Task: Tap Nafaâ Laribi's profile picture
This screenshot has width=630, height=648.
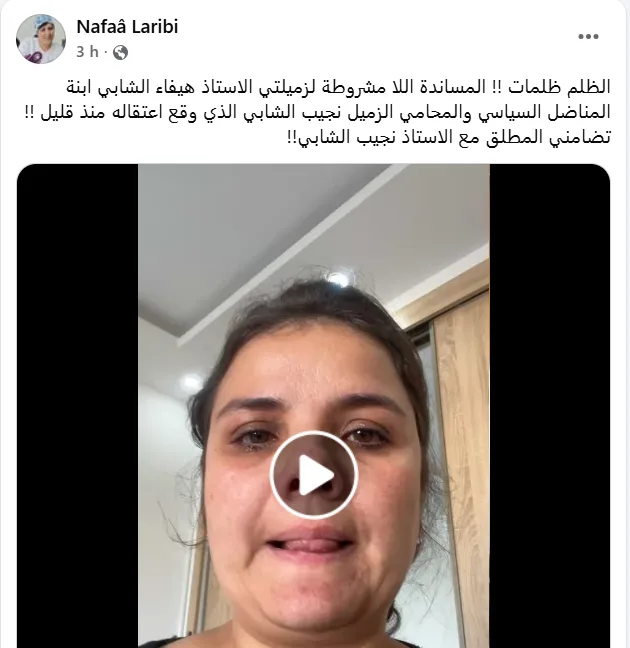Action: (x=41, y=38)
